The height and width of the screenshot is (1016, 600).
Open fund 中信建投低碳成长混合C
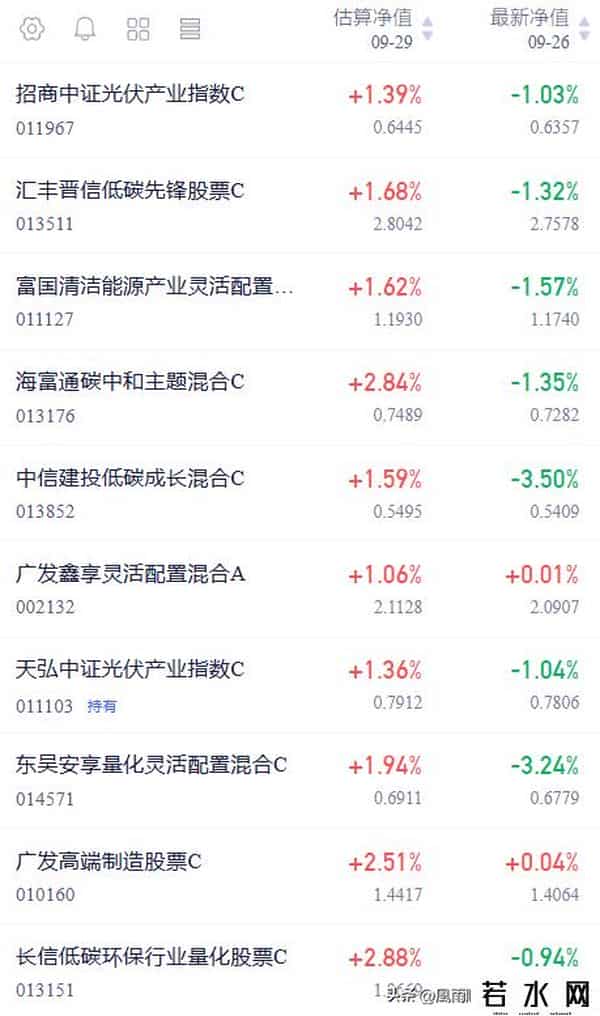click(x=131, y=478)
